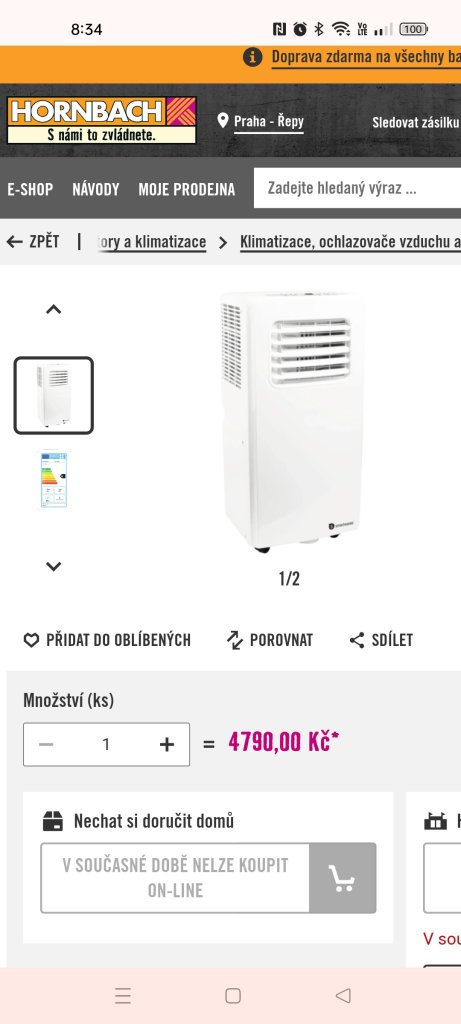Decrease quantity with minus button
461x1024 pixels.
[46, 744]
